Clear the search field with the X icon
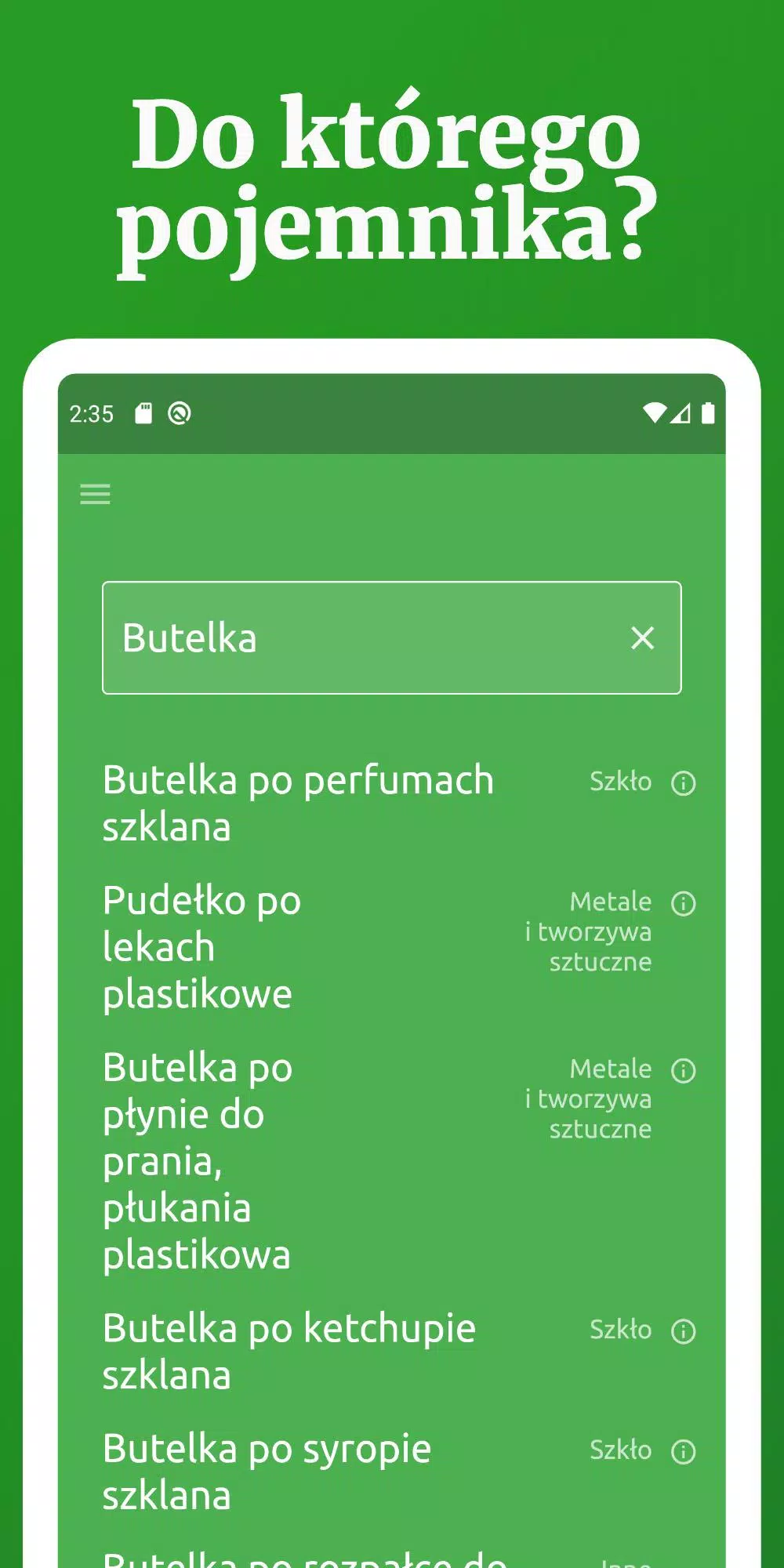Image resolution: width=784 pixels, height=1568 pixels. click(643, 638)
